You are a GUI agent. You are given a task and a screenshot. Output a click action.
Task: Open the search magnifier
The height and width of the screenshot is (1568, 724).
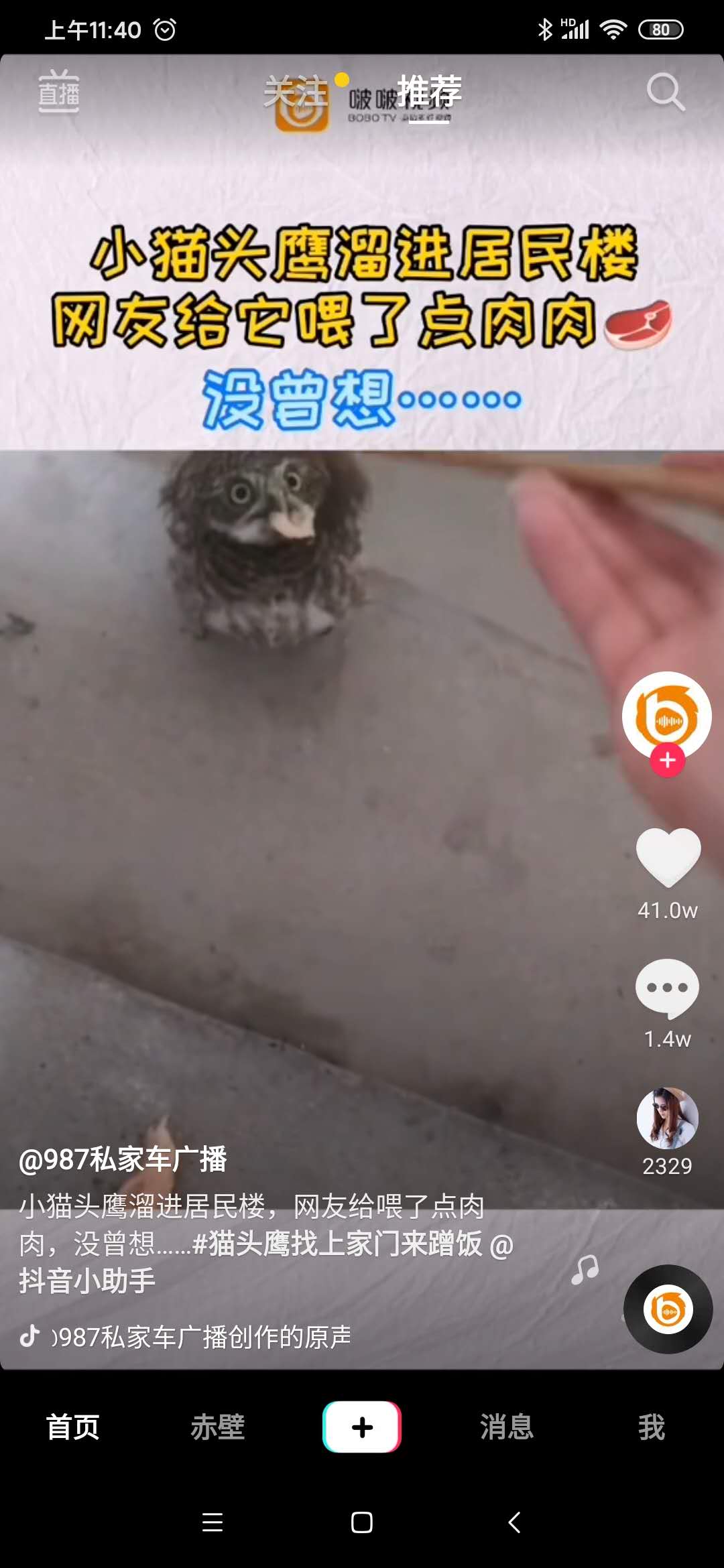[x=665, y=92]
